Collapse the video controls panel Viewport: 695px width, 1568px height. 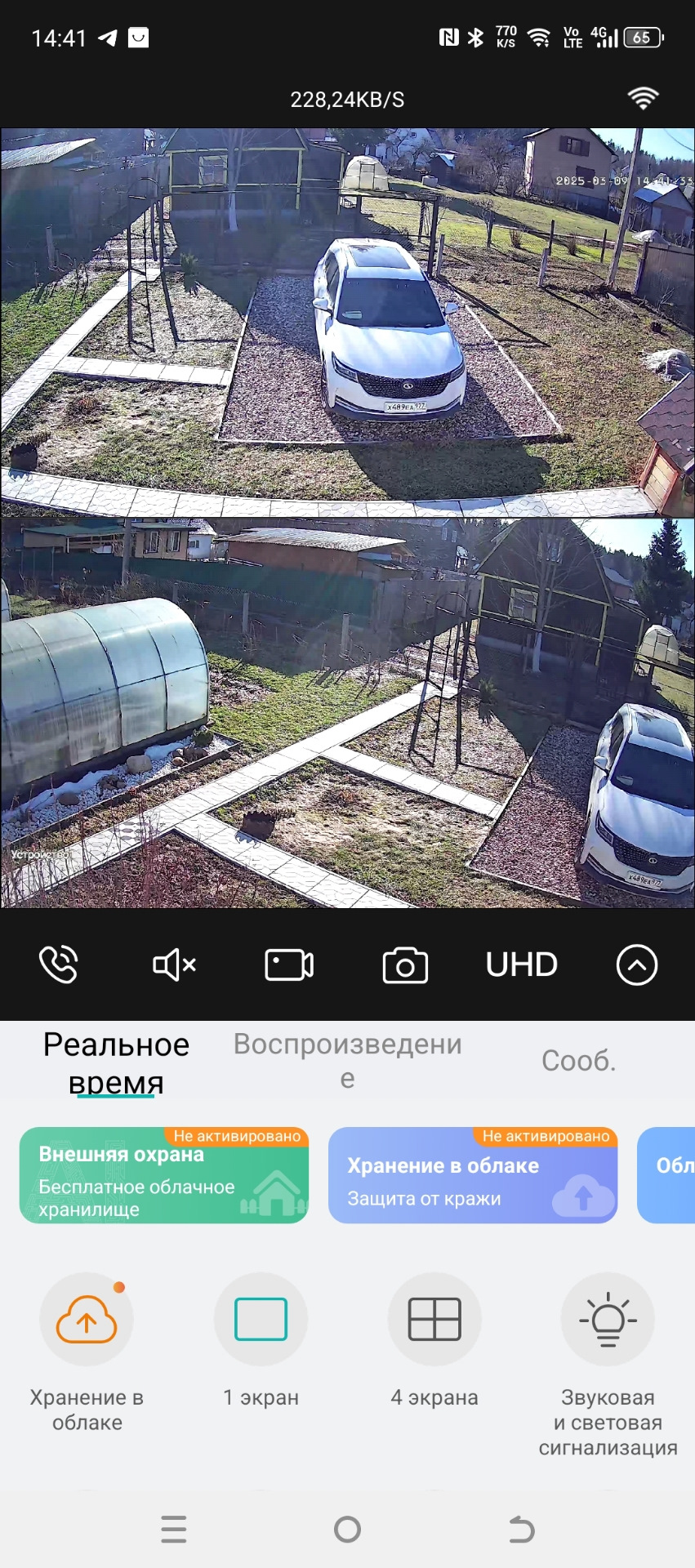(x=636, y=965)
